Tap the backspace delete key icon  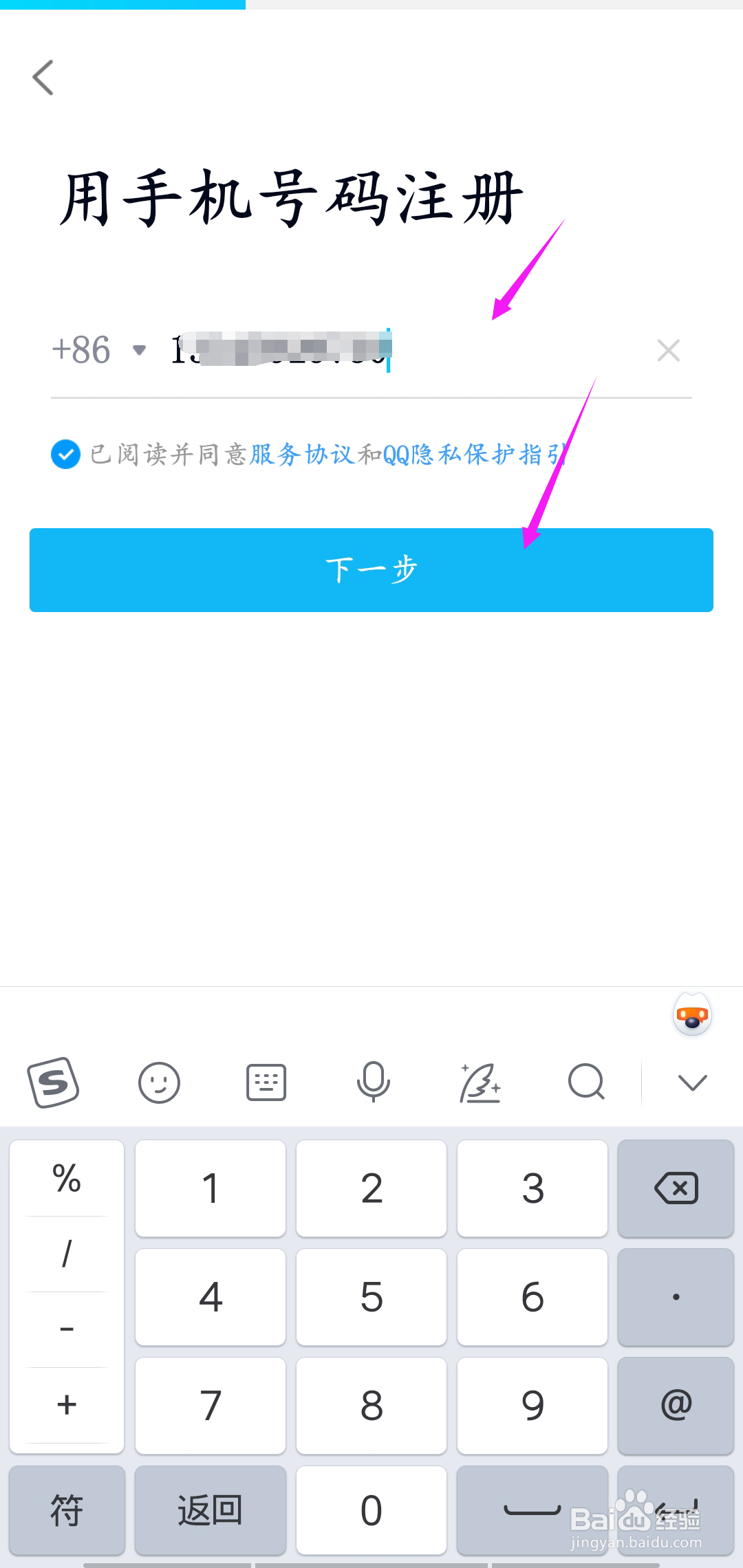[675, 1188]
